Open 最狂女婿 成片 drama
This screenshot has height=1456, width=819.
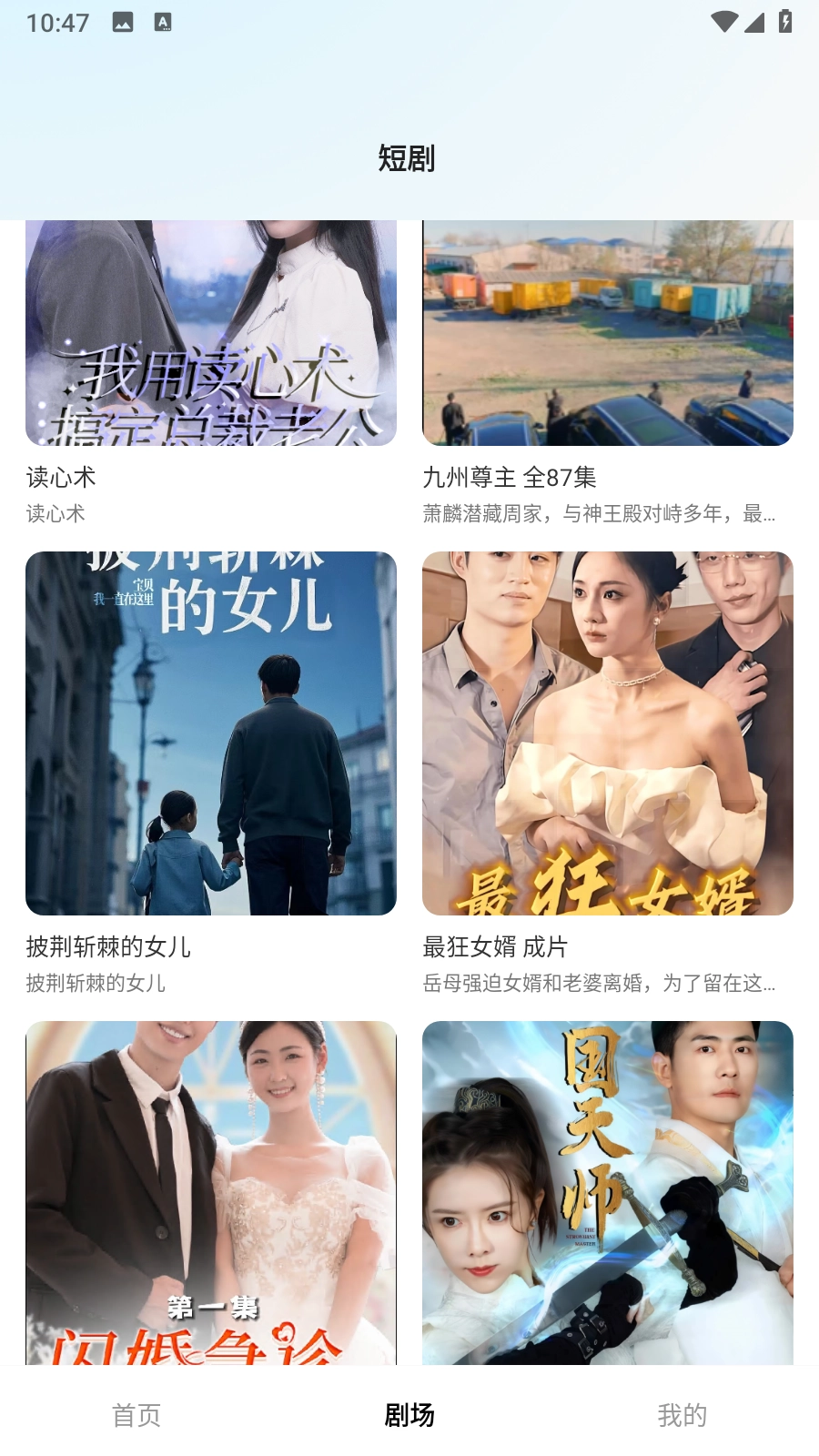pos(607,733)
